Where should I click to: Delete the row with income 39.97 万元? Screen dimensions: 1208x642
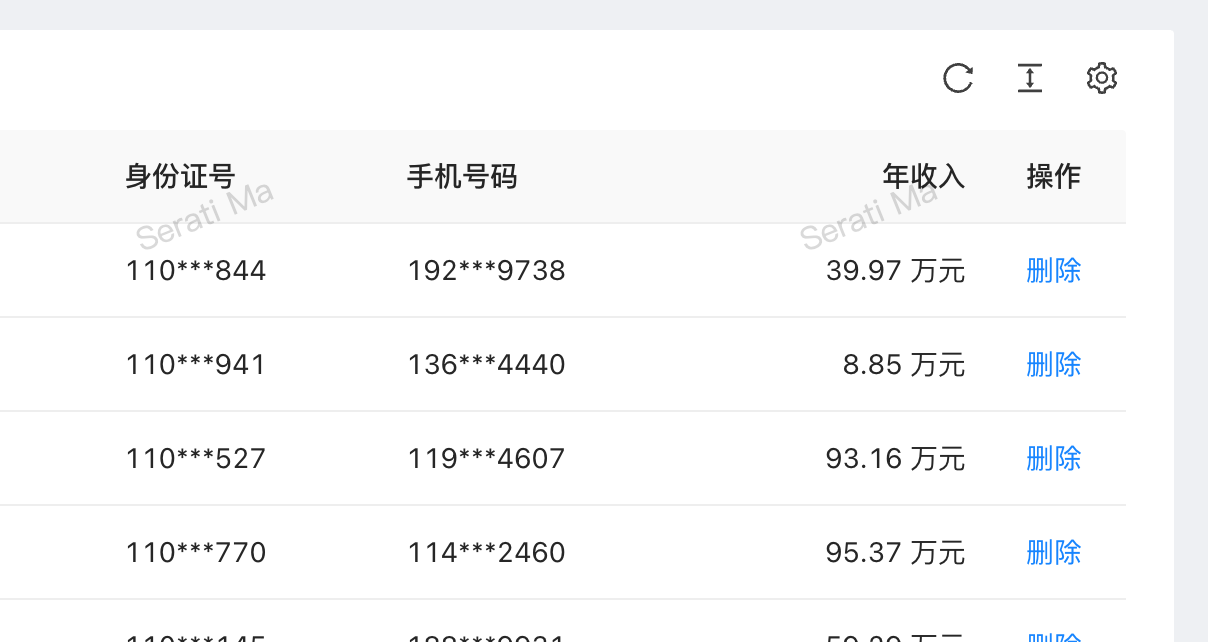pos(1054,270)
